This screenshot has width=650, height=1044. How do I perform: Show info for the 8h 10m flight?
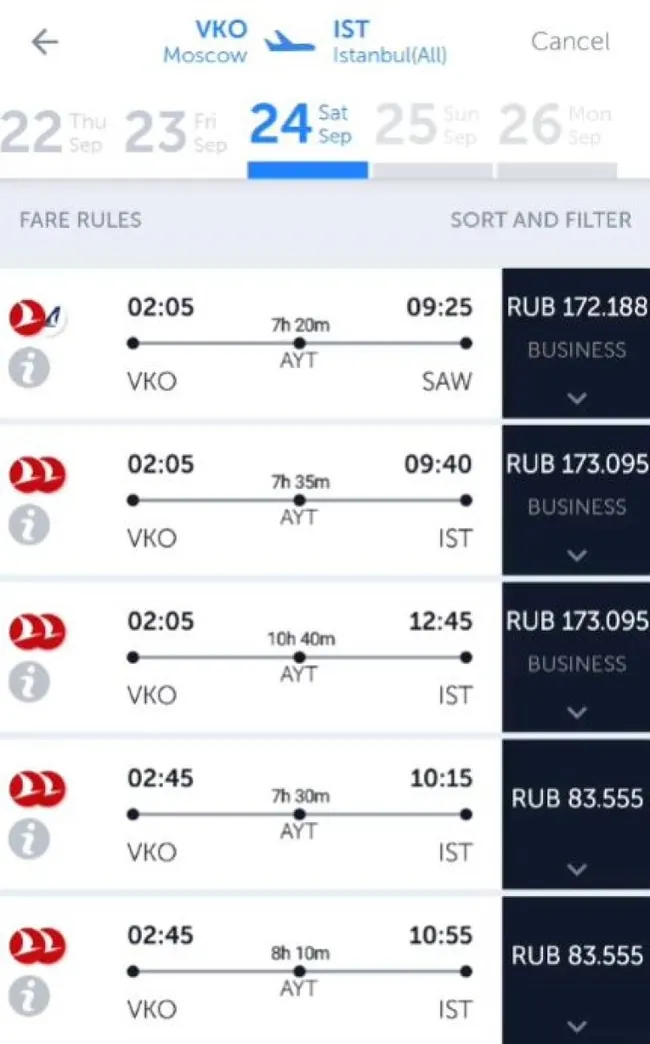click(x=29, y=997)
